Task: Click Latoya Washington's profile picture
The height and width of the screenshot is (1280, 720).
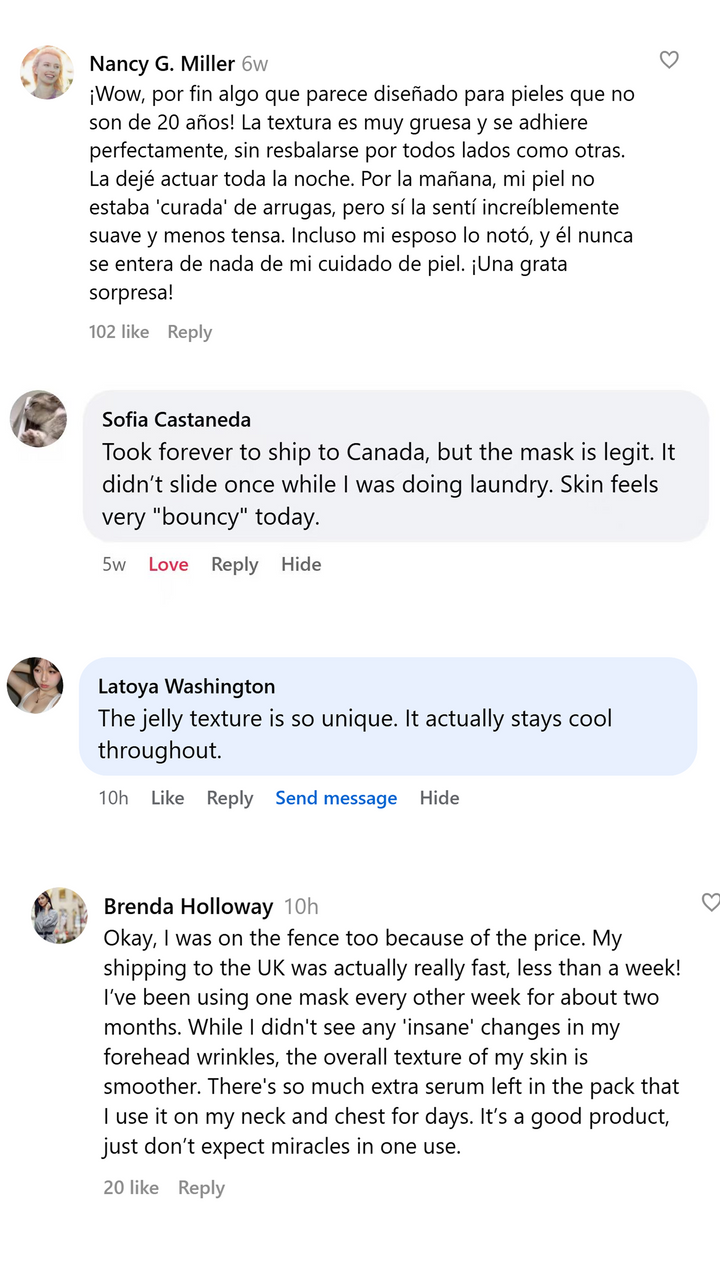Action: click(35, 685)
